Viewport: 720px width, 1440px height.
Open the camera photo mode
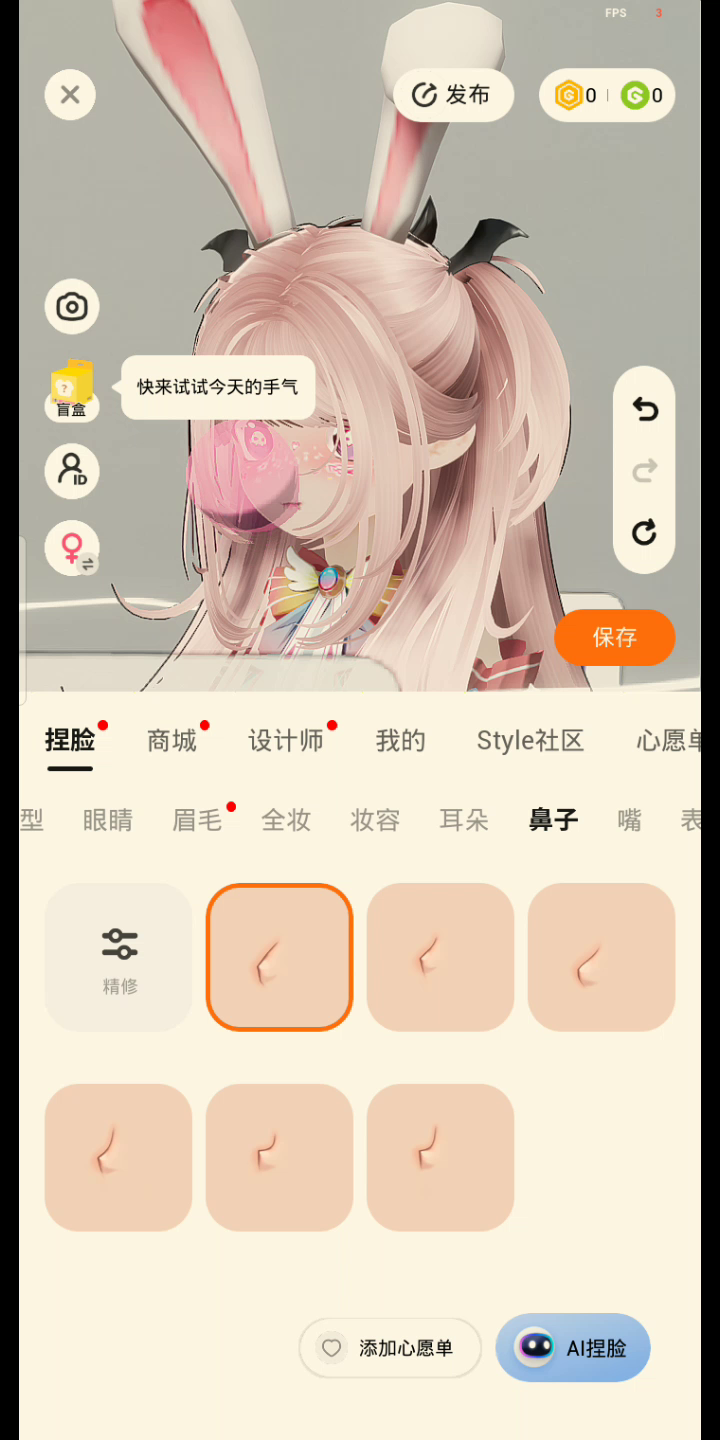click(x=72, y=306)
